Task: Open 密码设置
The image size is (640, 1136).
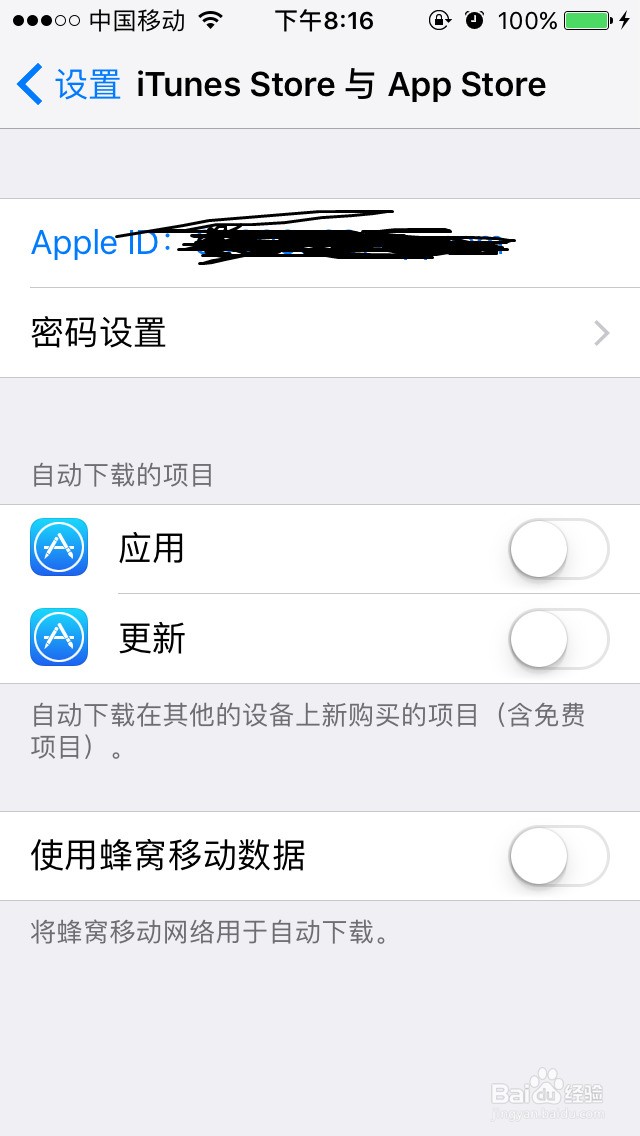Action: tap(320, 333)
